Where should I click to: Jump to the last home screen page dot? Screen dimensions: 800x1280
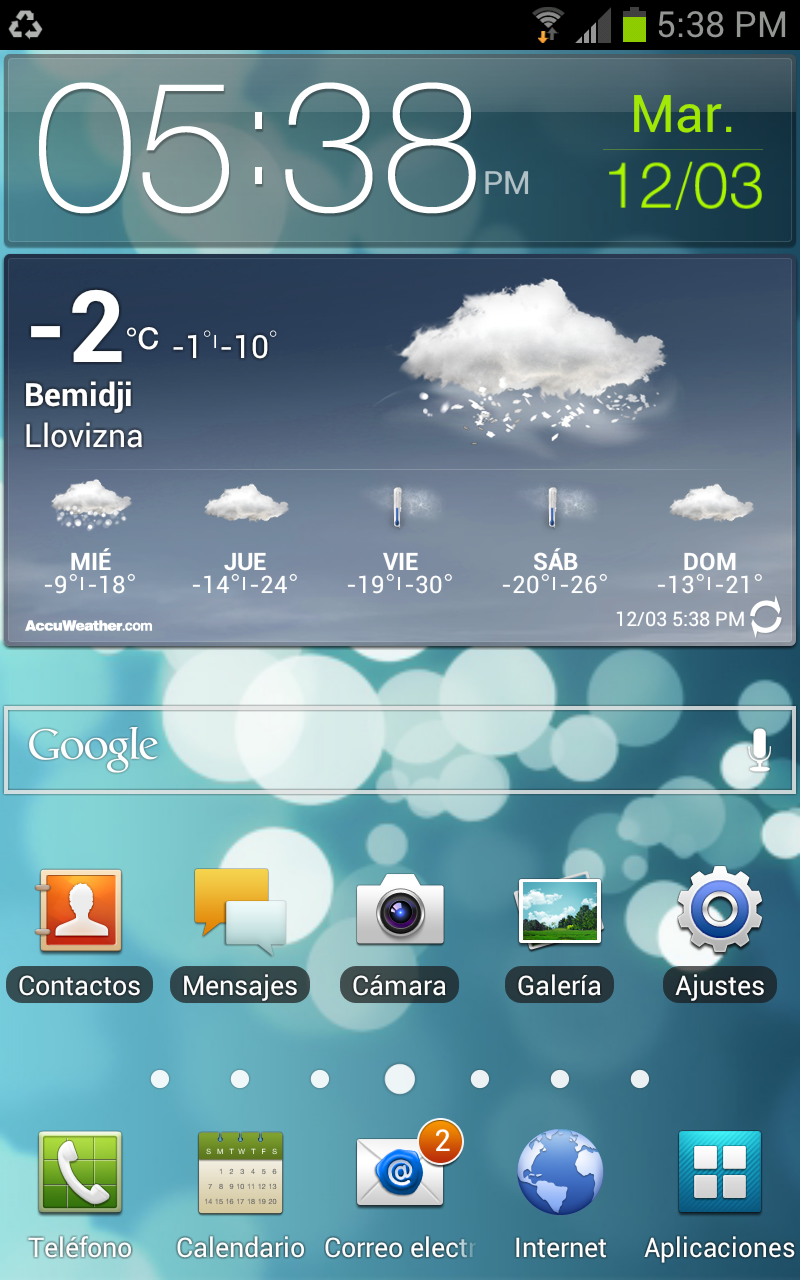[640, 1079]
